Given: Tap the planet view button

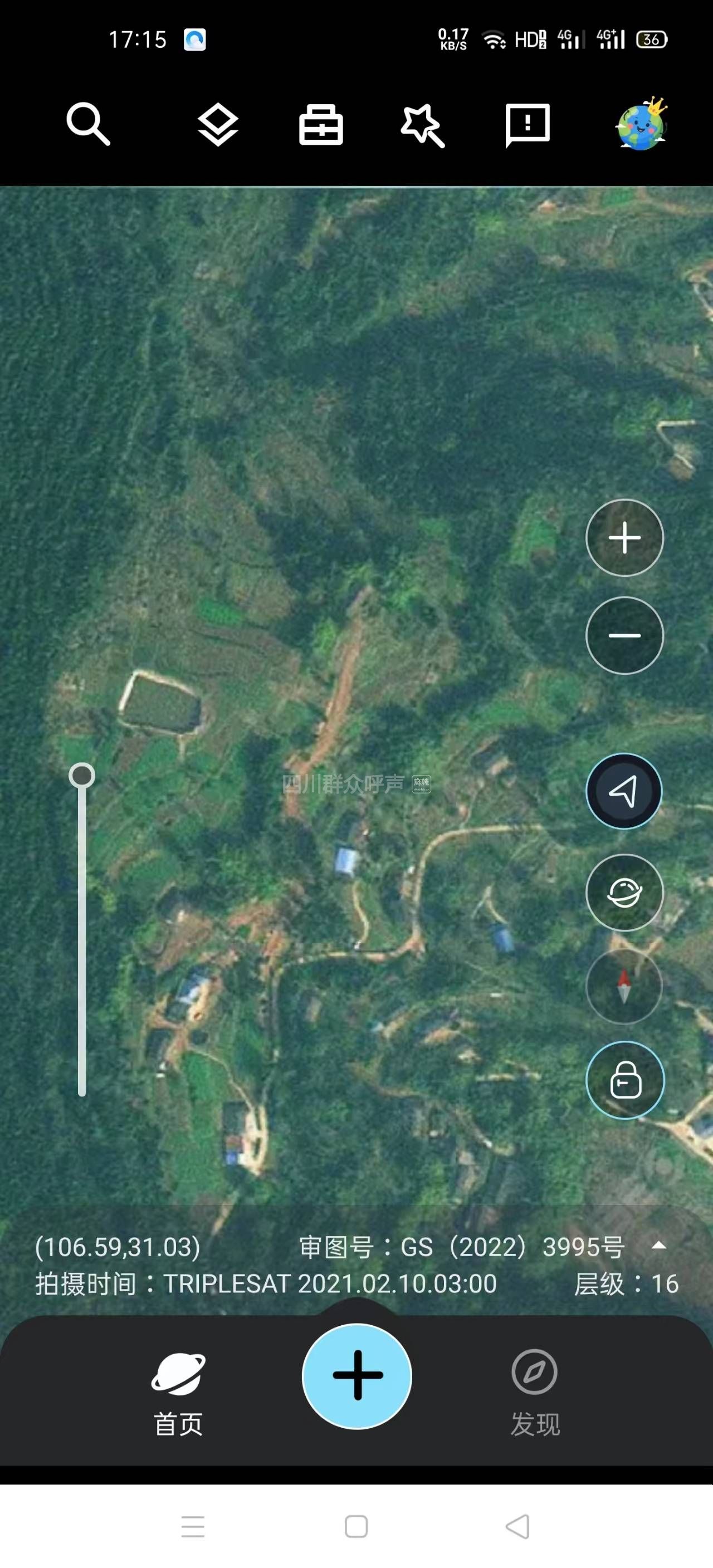Looking at the screenshot, I should [x=624, y=893].
